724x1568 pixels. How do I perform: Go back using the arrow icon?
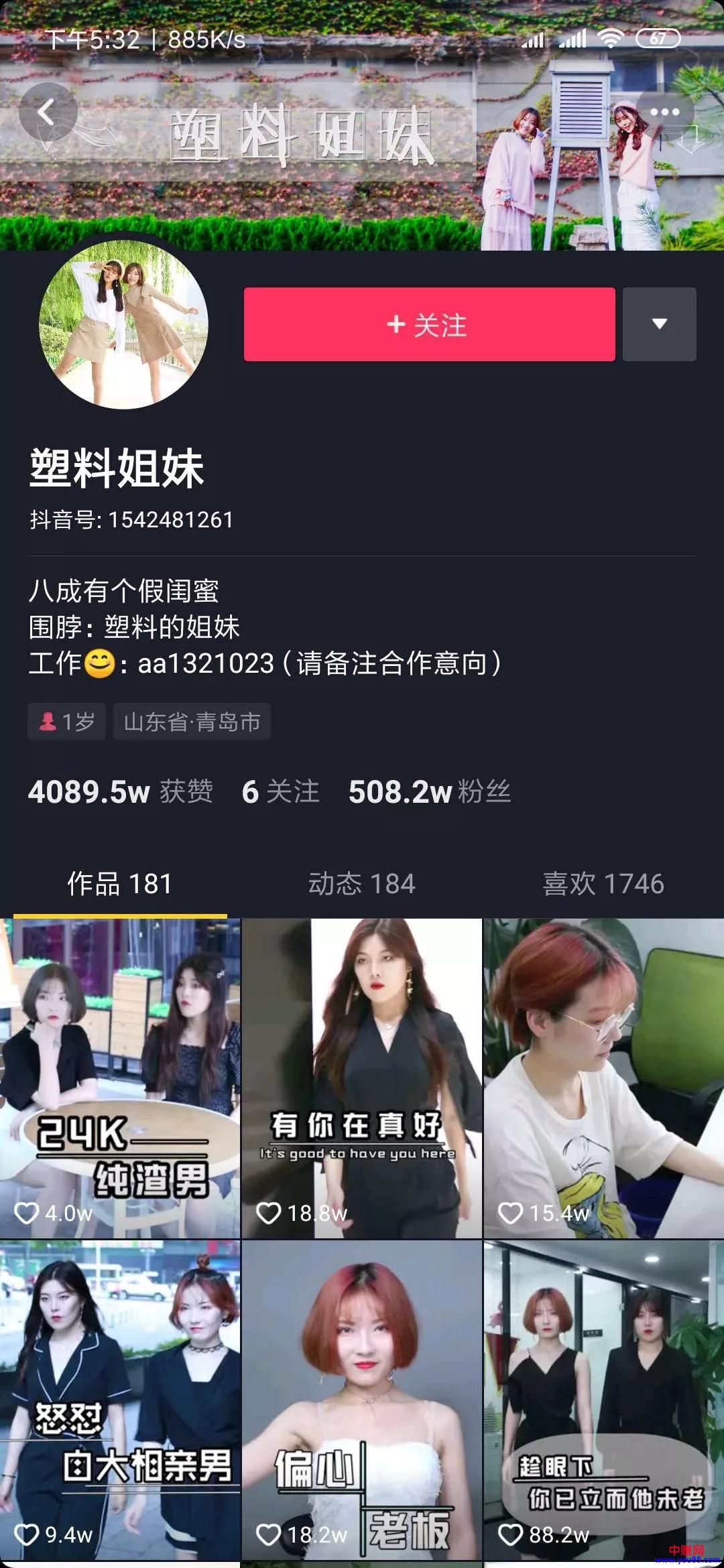click(x=47, y=112)
